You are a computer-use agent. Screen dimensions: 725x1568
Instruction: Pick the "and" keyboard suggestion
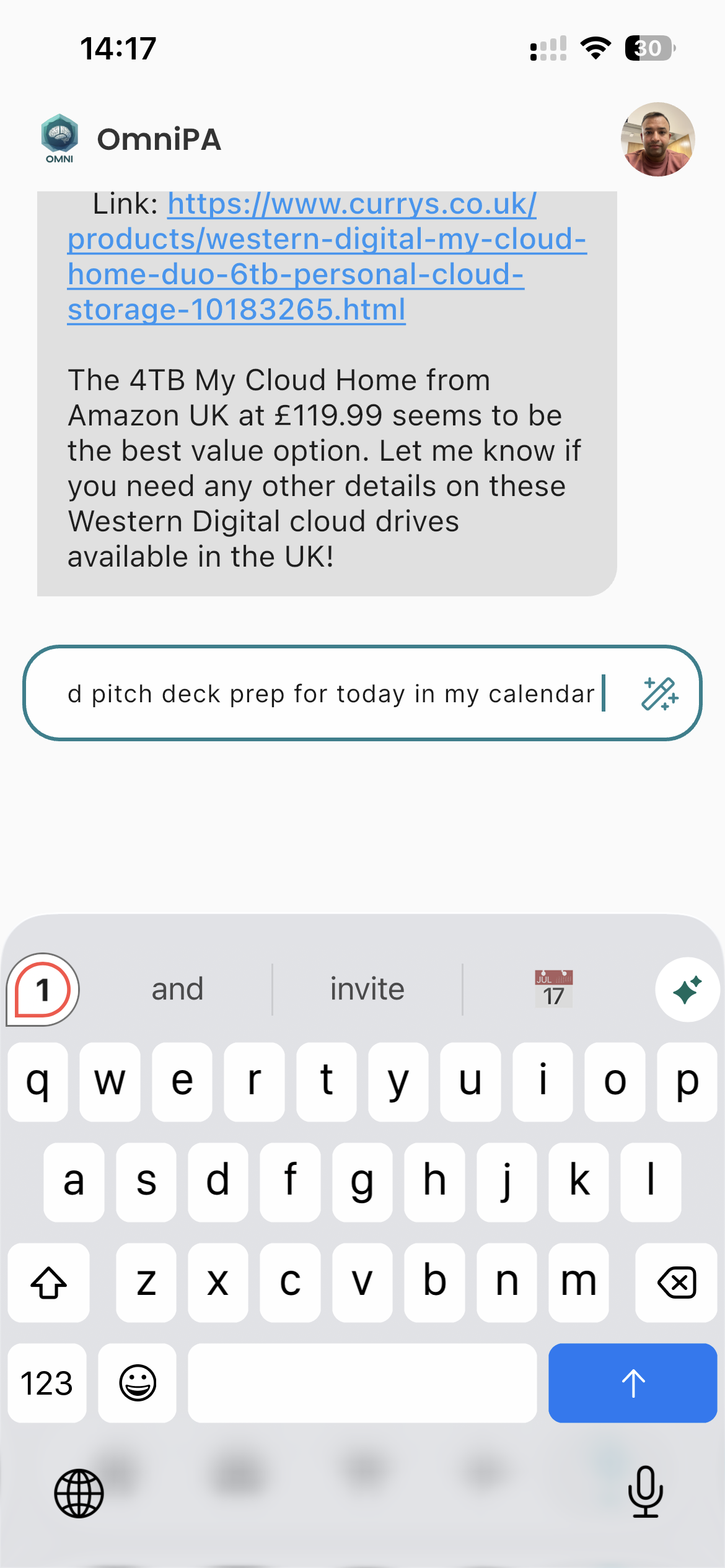point(178,989)
